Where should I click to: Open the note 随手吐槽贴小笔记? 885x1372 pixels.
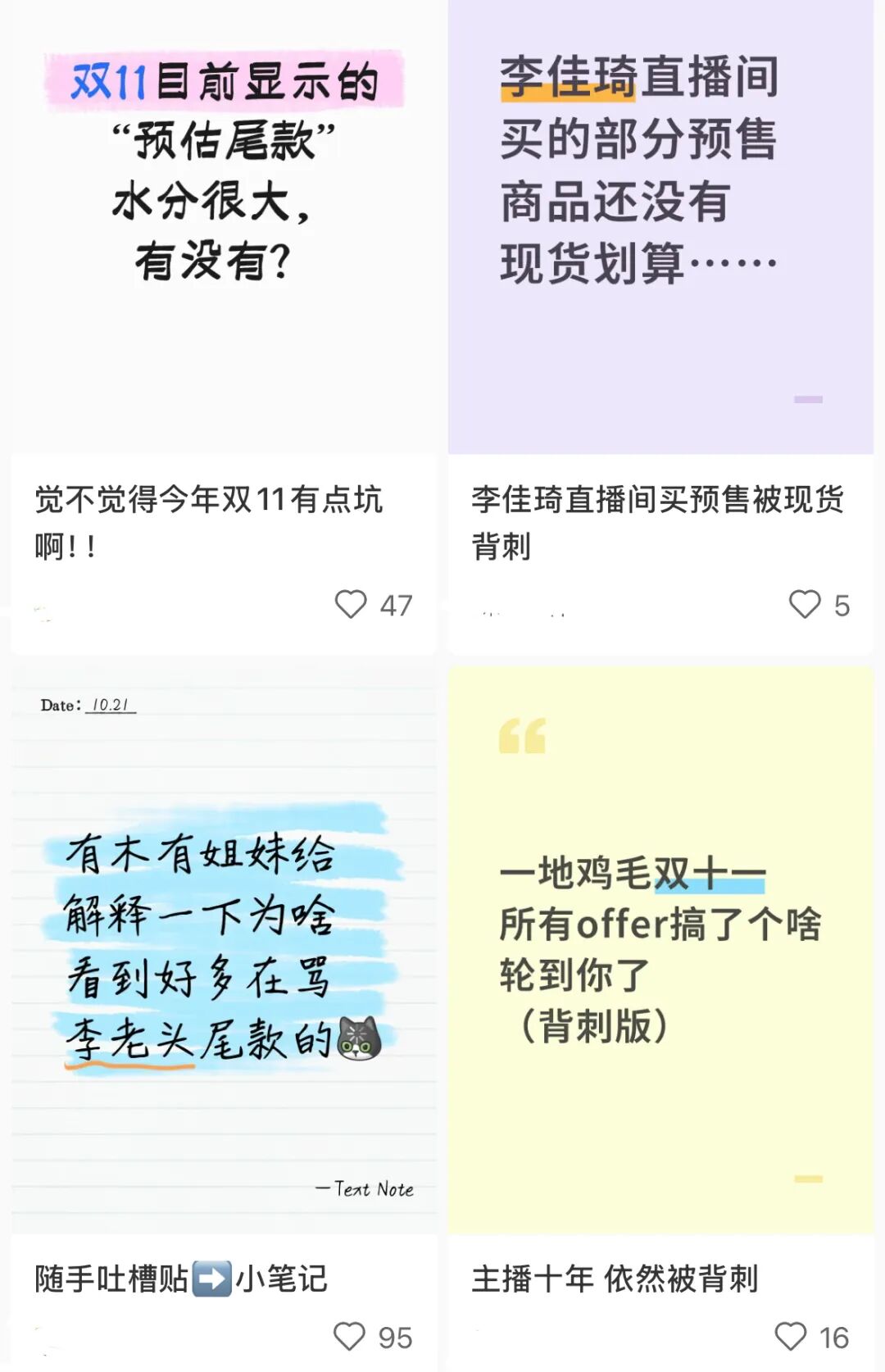tap(223, 951)
